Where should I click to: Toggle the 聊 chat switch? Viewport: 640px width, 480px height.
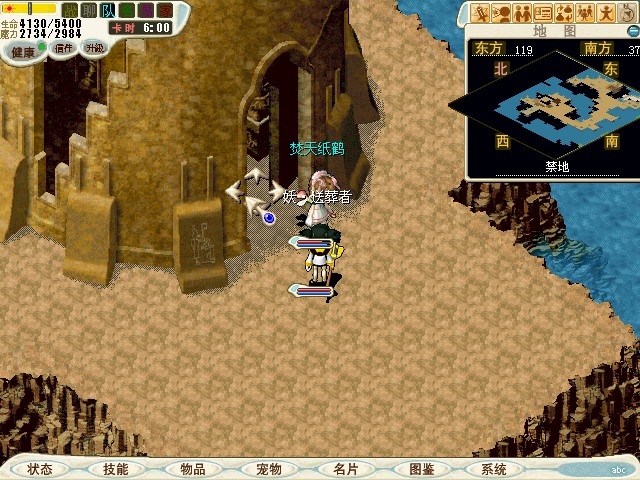[88, 11]
